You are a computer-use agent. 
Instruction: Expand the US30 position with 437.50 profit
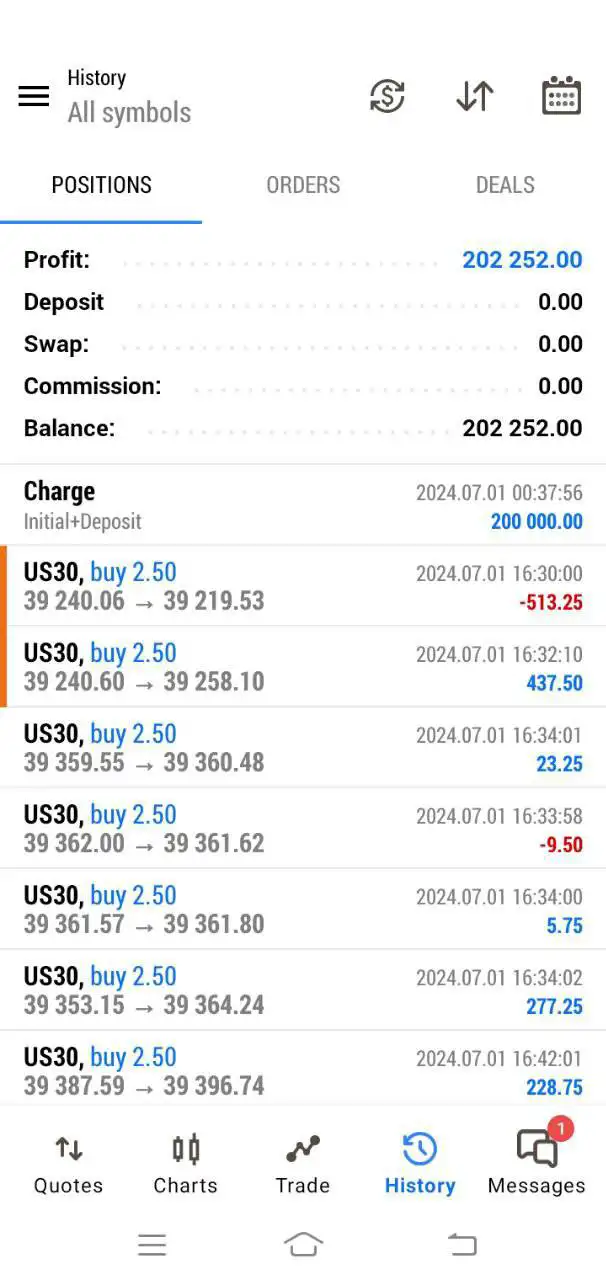tap(303, 667)
